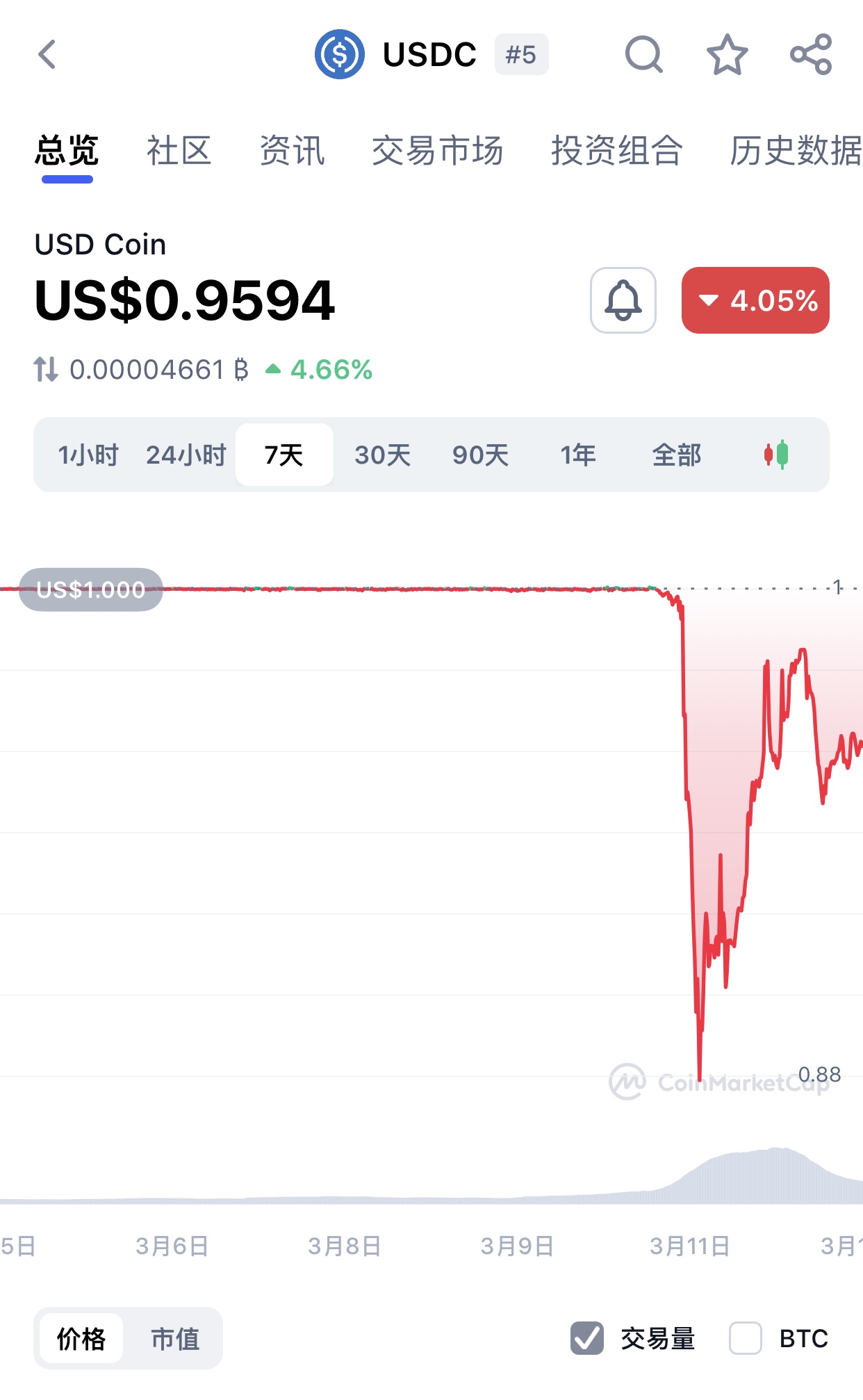Open the search icon
Image resolution: width=863 pixels, height=1400 pixels.
643,54
